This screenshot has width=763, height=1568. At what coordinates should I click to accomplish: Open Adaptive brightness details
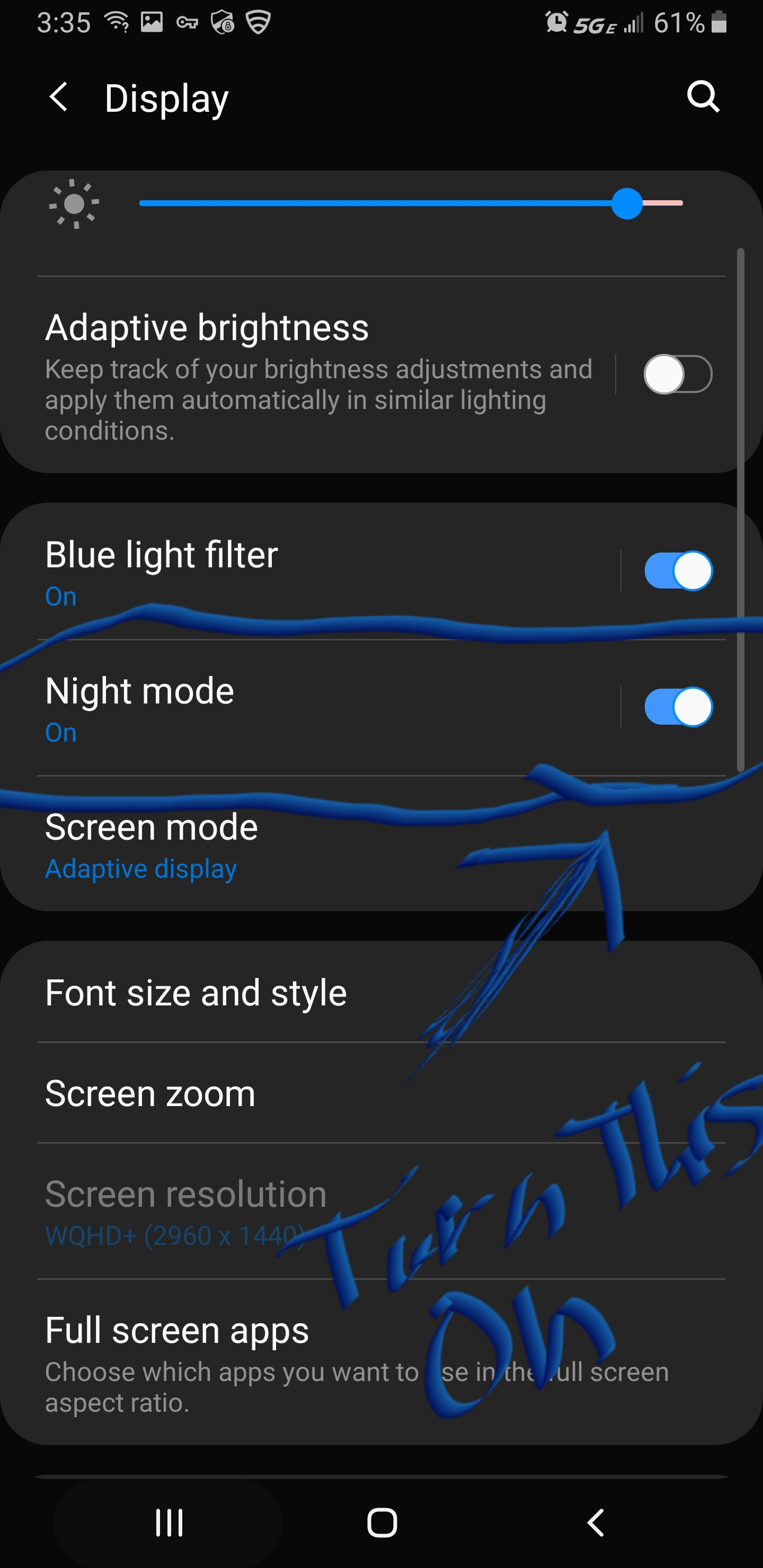(317, 375)
